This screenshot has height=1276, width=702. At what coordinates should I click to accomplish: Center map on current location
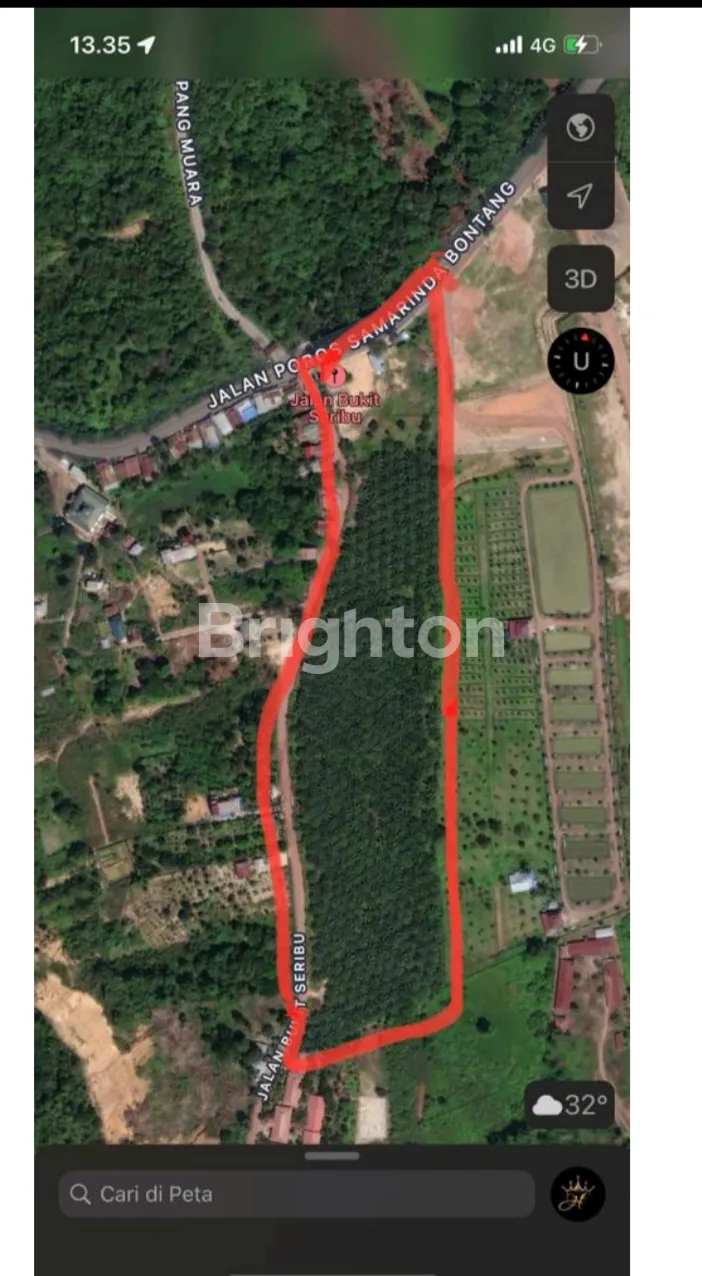pos(580,195)
